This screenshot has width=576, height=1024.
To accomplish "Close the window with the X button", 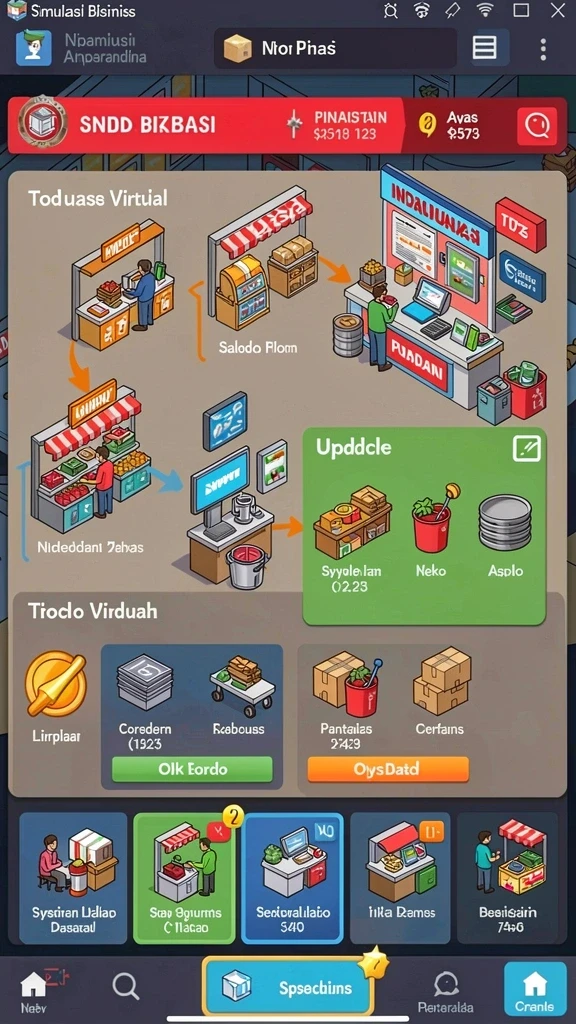I will (558, 10).
